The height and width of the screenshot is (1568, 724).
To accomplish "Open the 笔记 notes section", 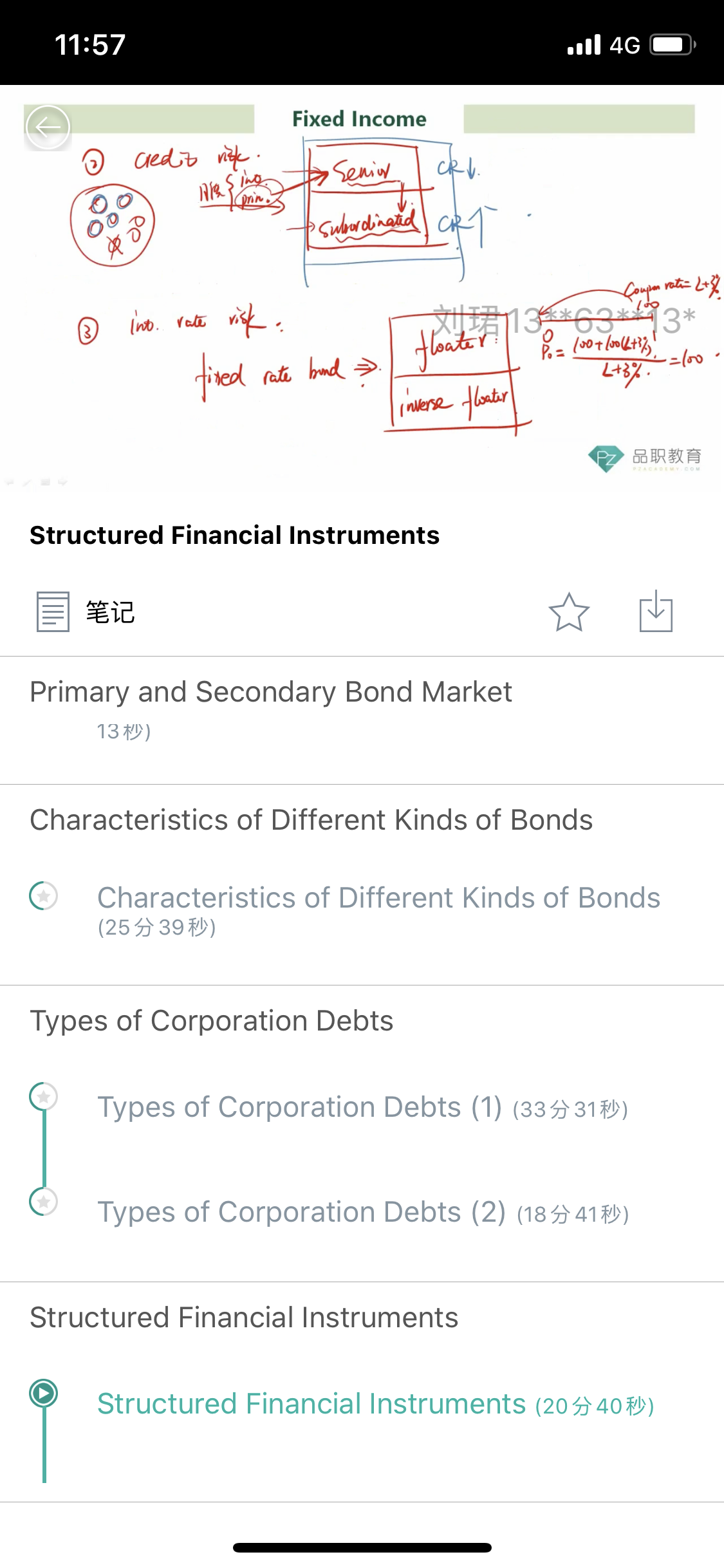I will [x=86, y=611].
